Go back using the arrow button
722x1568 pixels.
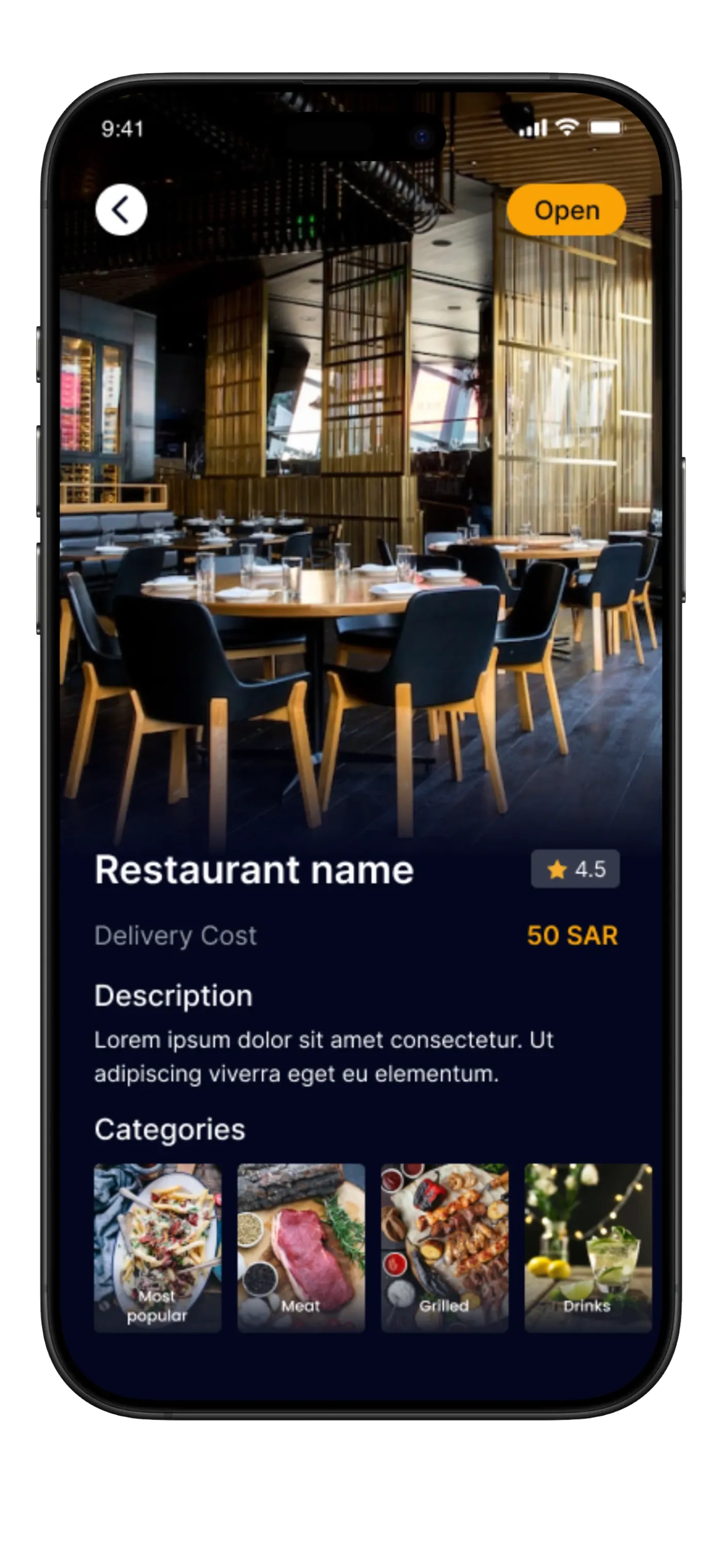121,209
